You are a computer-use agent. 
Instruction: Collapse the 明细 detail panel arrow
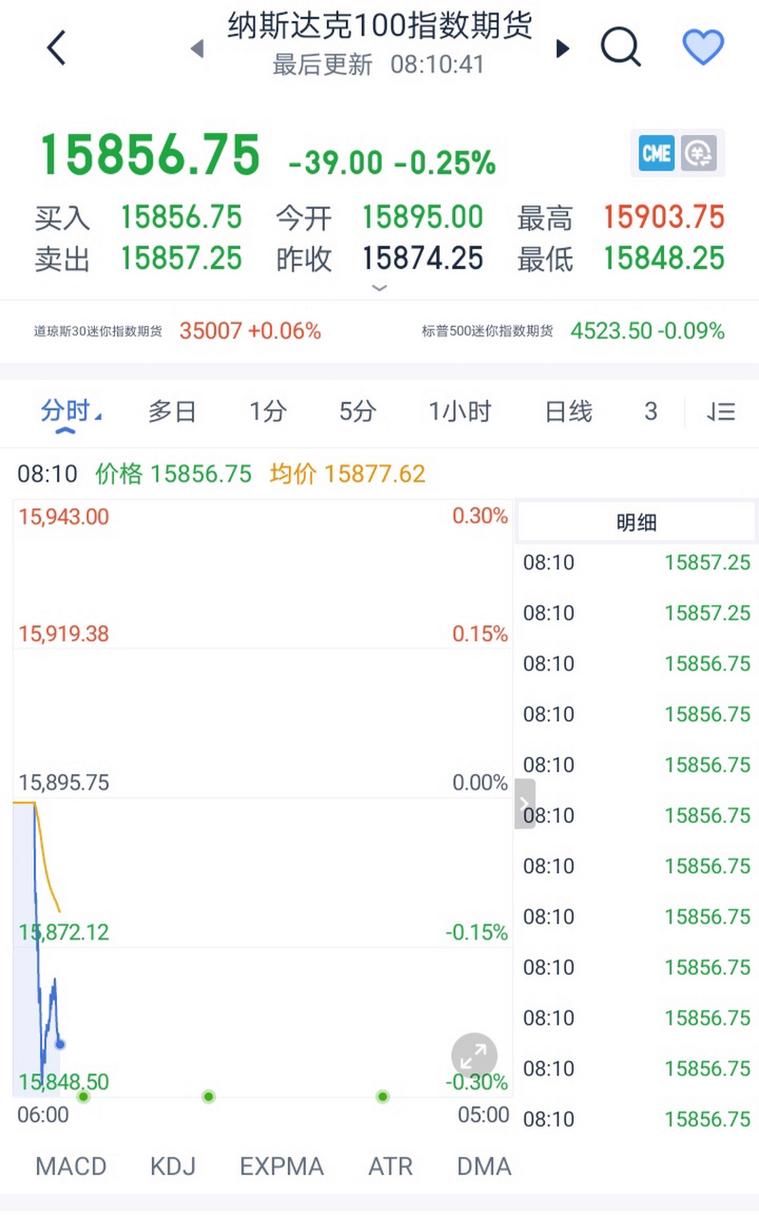(x=523, y=803)
